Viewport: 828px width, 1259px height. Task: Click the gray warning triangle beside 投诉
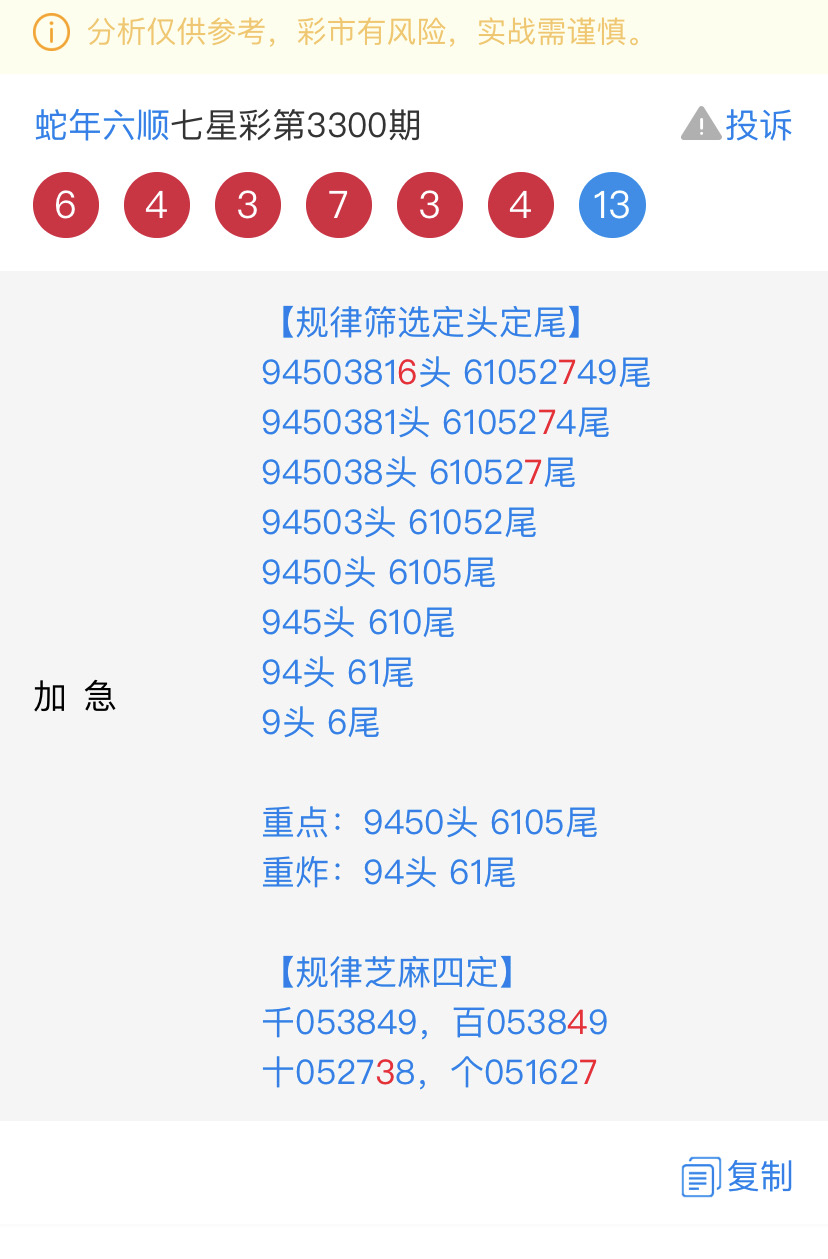(701, 124)
